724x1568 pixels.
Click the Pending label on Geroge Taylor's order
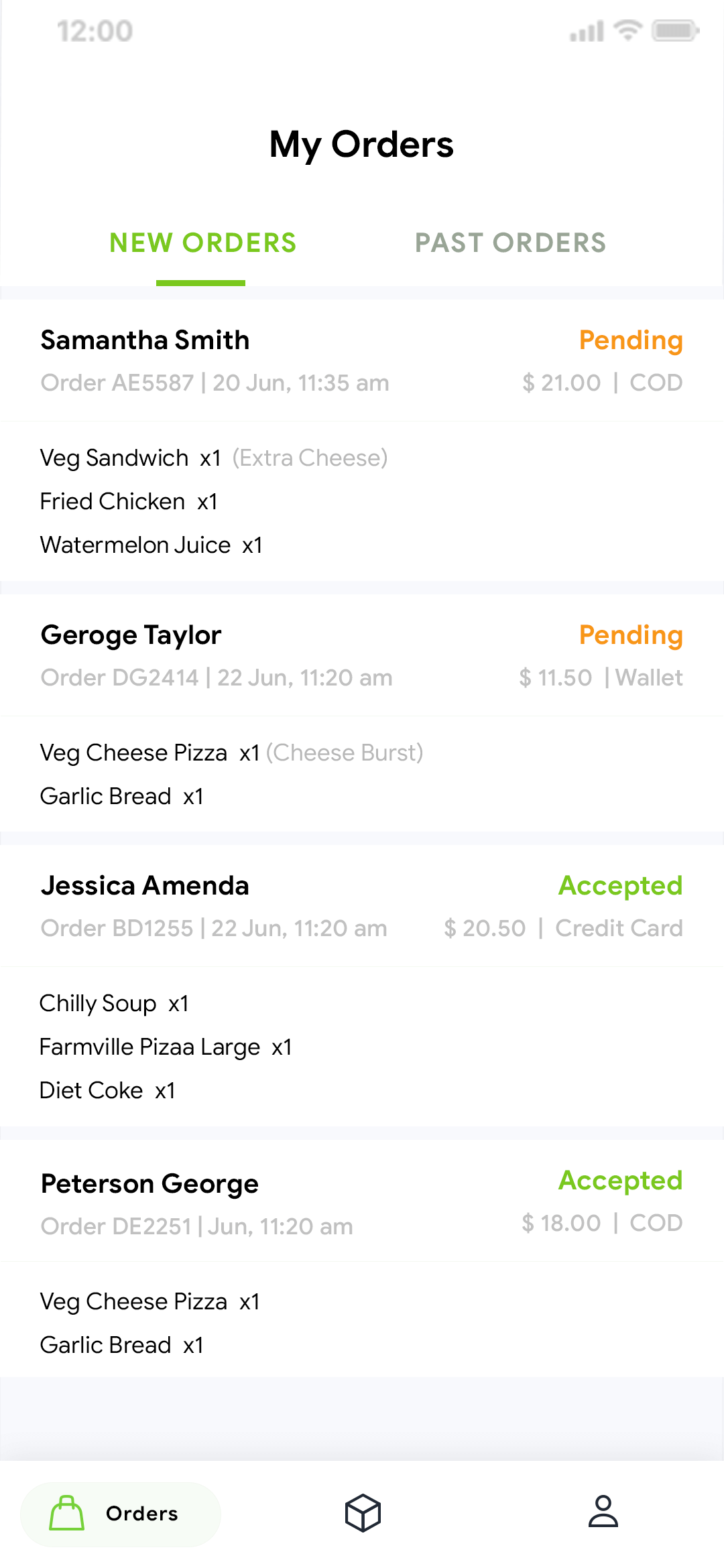(x=631, y=635)
